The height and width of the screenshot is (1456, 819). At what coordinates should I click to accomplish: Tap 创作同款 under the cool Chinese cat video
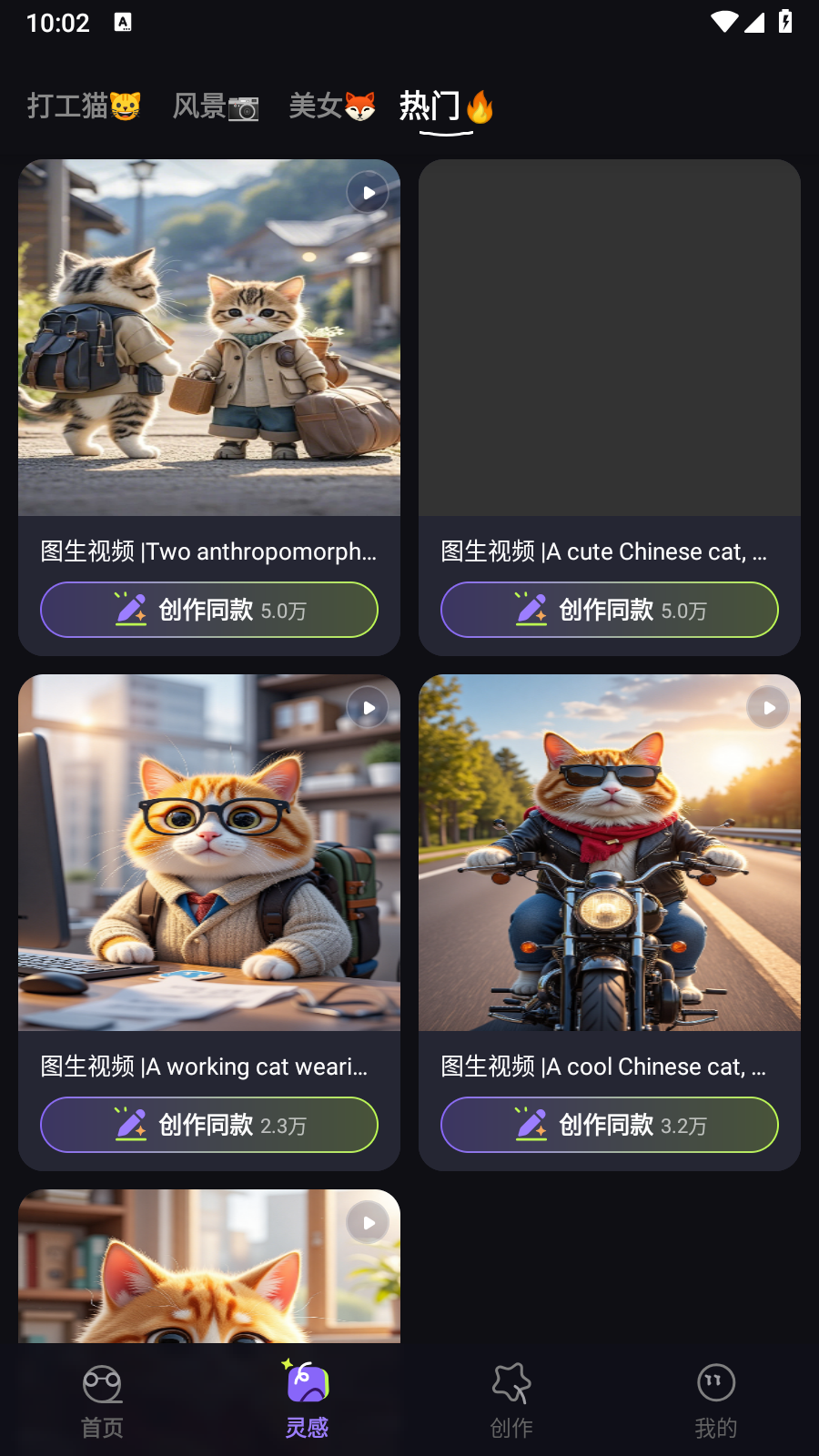pos(610,1125)
